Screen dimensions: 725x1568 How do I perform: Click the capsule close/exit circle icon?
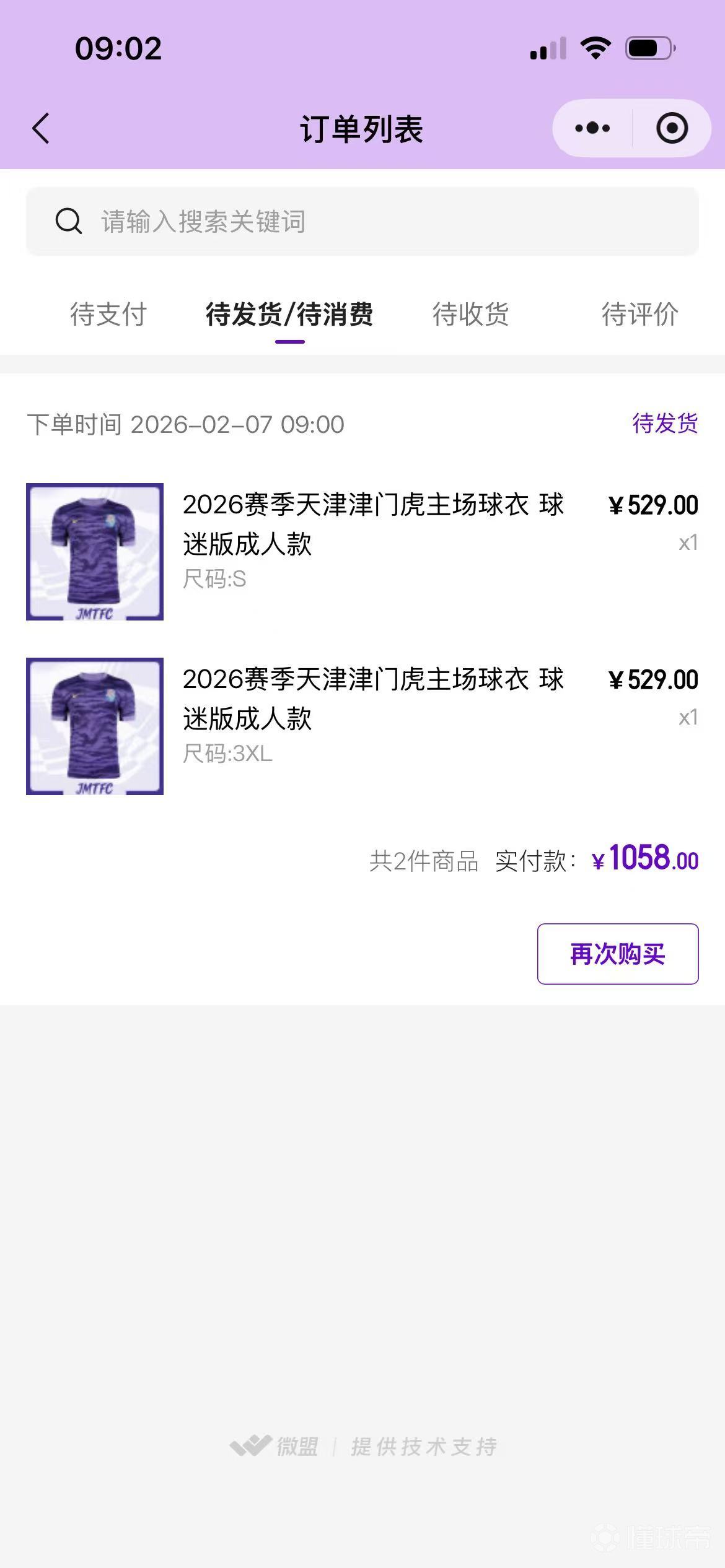[x=672, y=128]
